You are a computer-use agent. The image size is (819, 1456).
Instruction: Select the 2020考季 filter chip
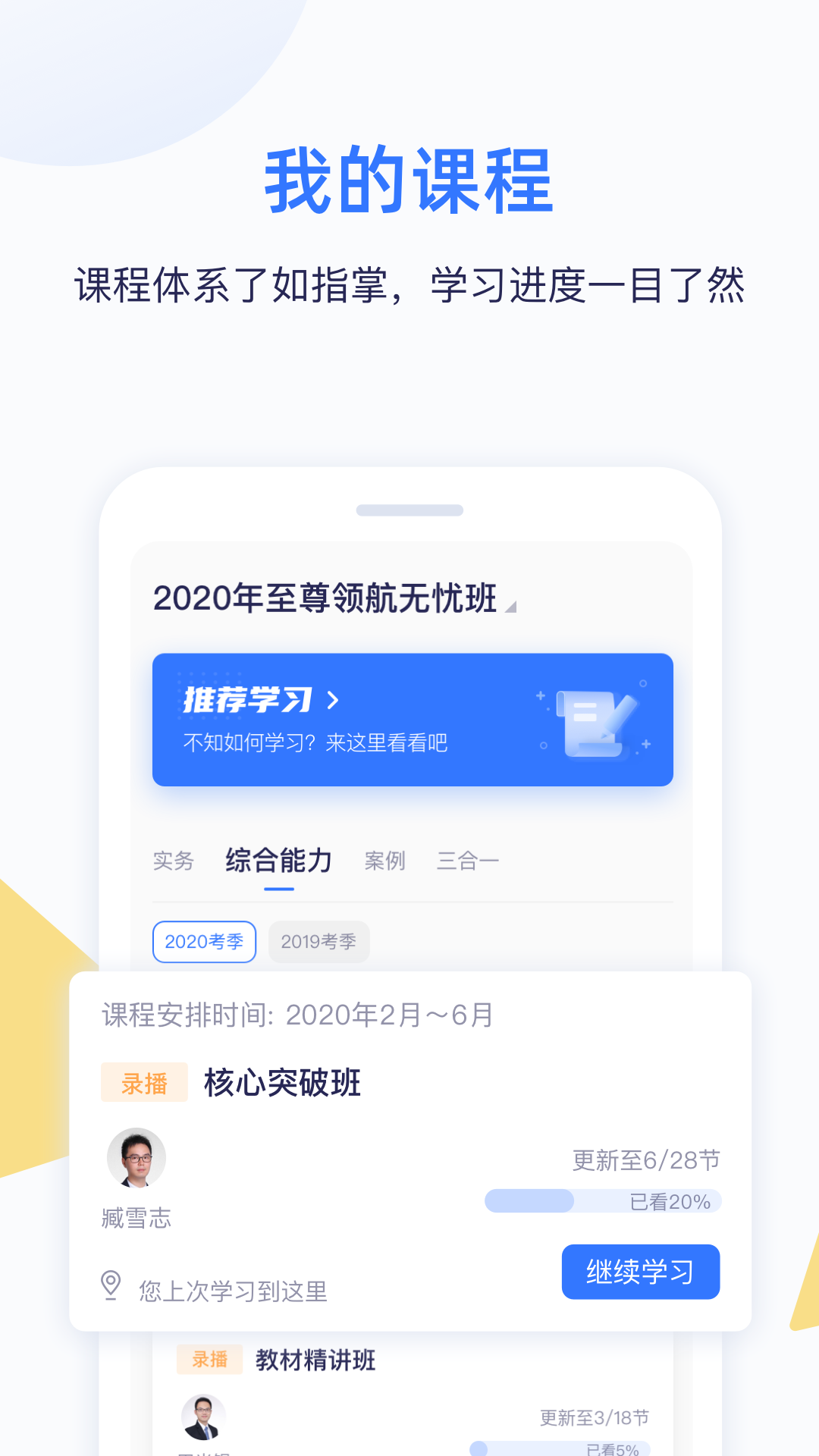click(204, 942)
